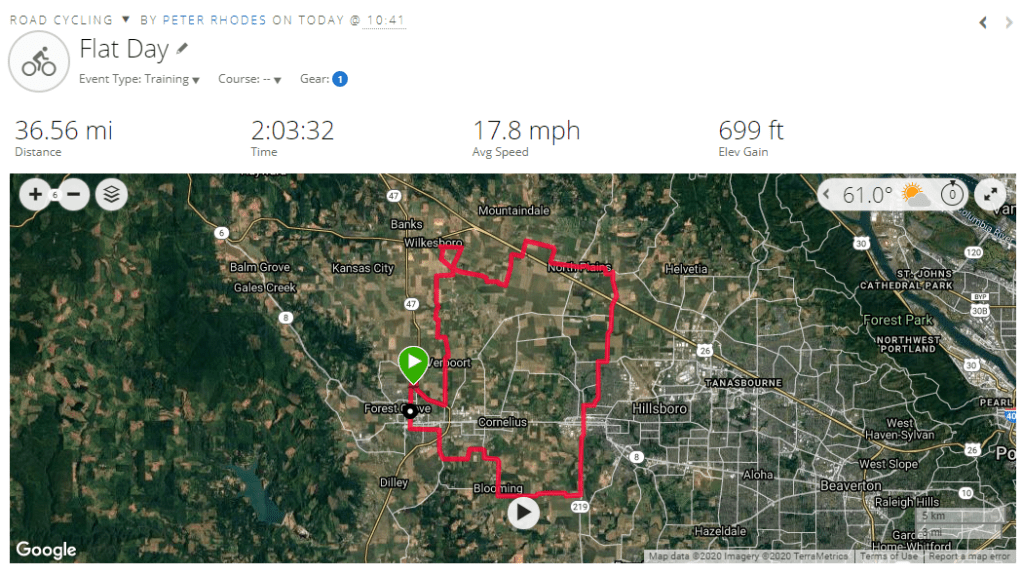1022x574 pixels.
Task: Open the Road Cycling activity type dropdown
Action: 125,19
